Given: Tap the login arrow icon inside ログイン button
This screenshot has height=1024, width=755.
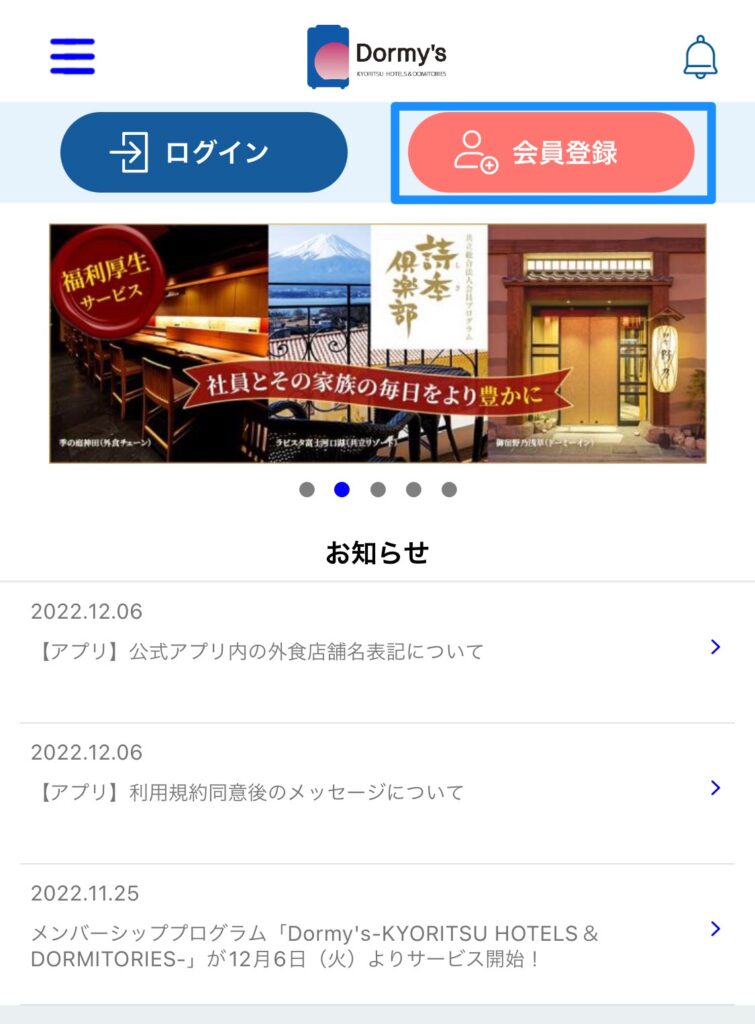Looking at the screenshot, I should [x=127, y=152].
